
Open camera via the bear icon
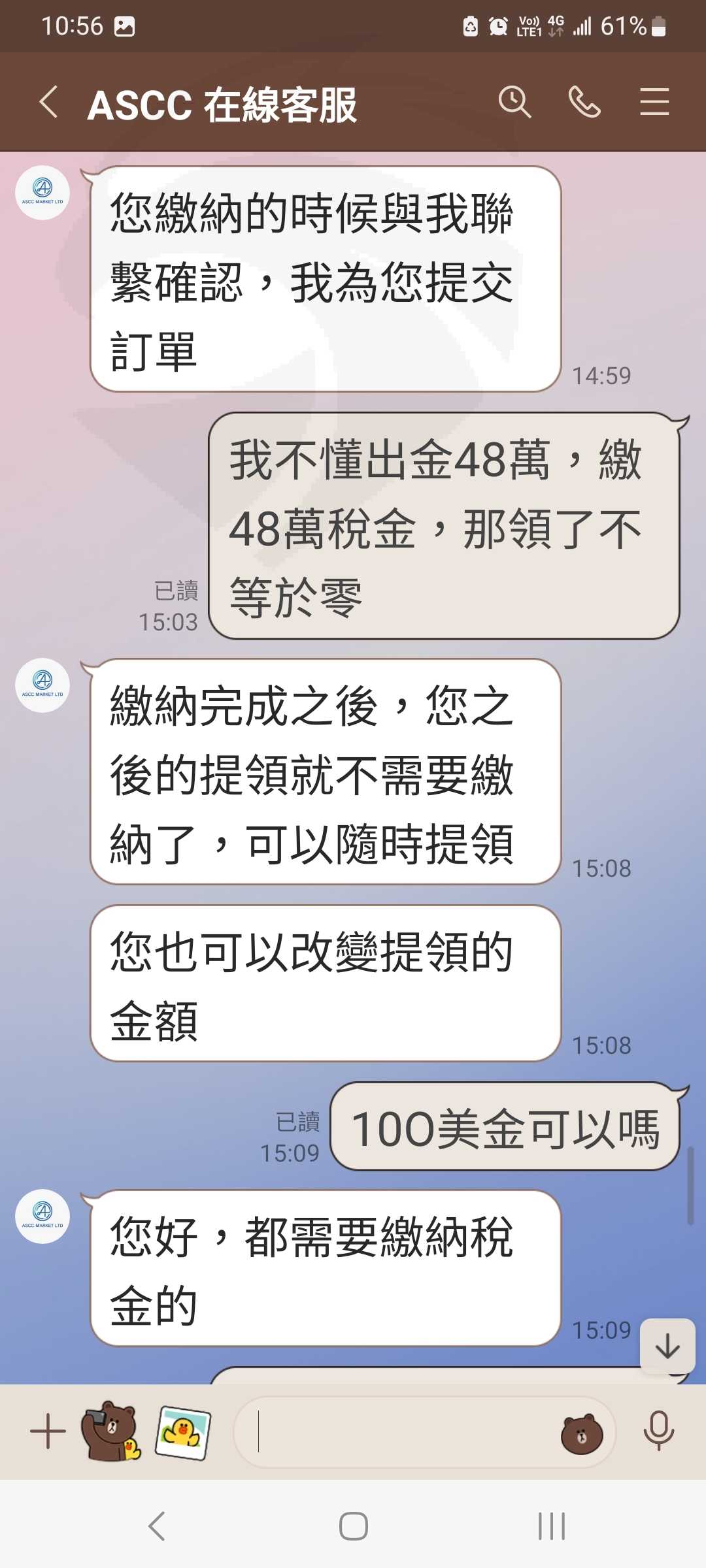[x=110, y=1431]
